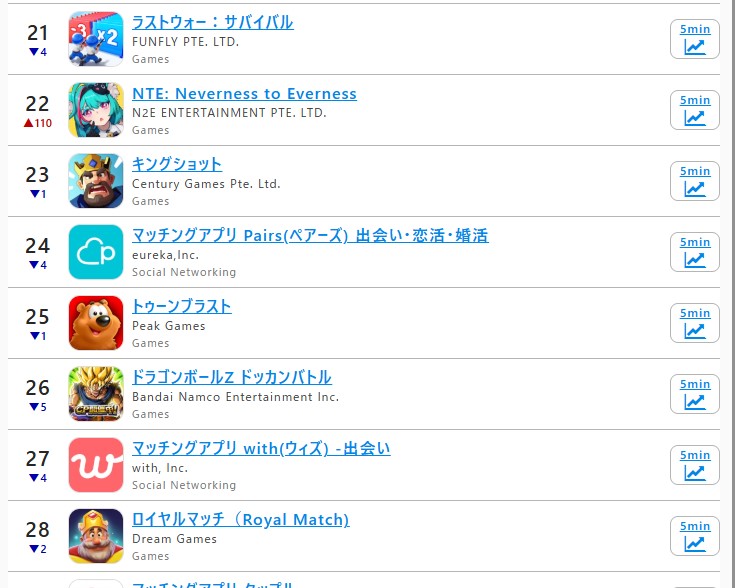Screen dimensions: 736x588
Task: Tap the Toon Blast bear app icon
Action: (x=96, y=323)
